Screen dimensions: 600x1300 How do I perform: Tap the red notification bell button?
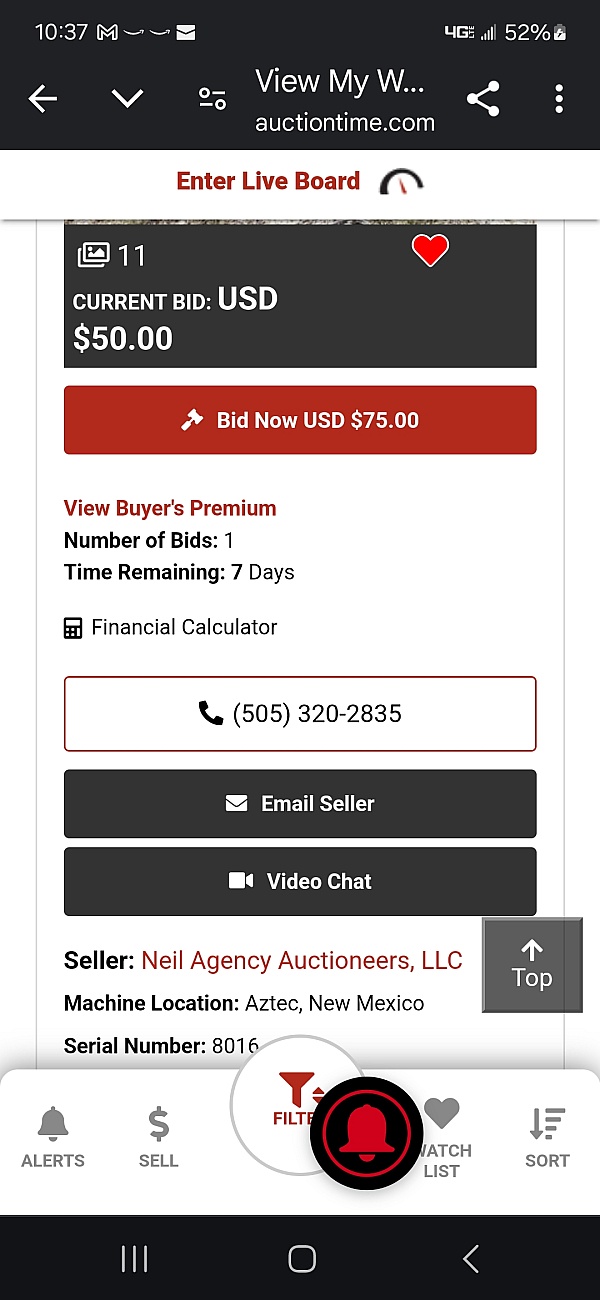[367, 1134]
